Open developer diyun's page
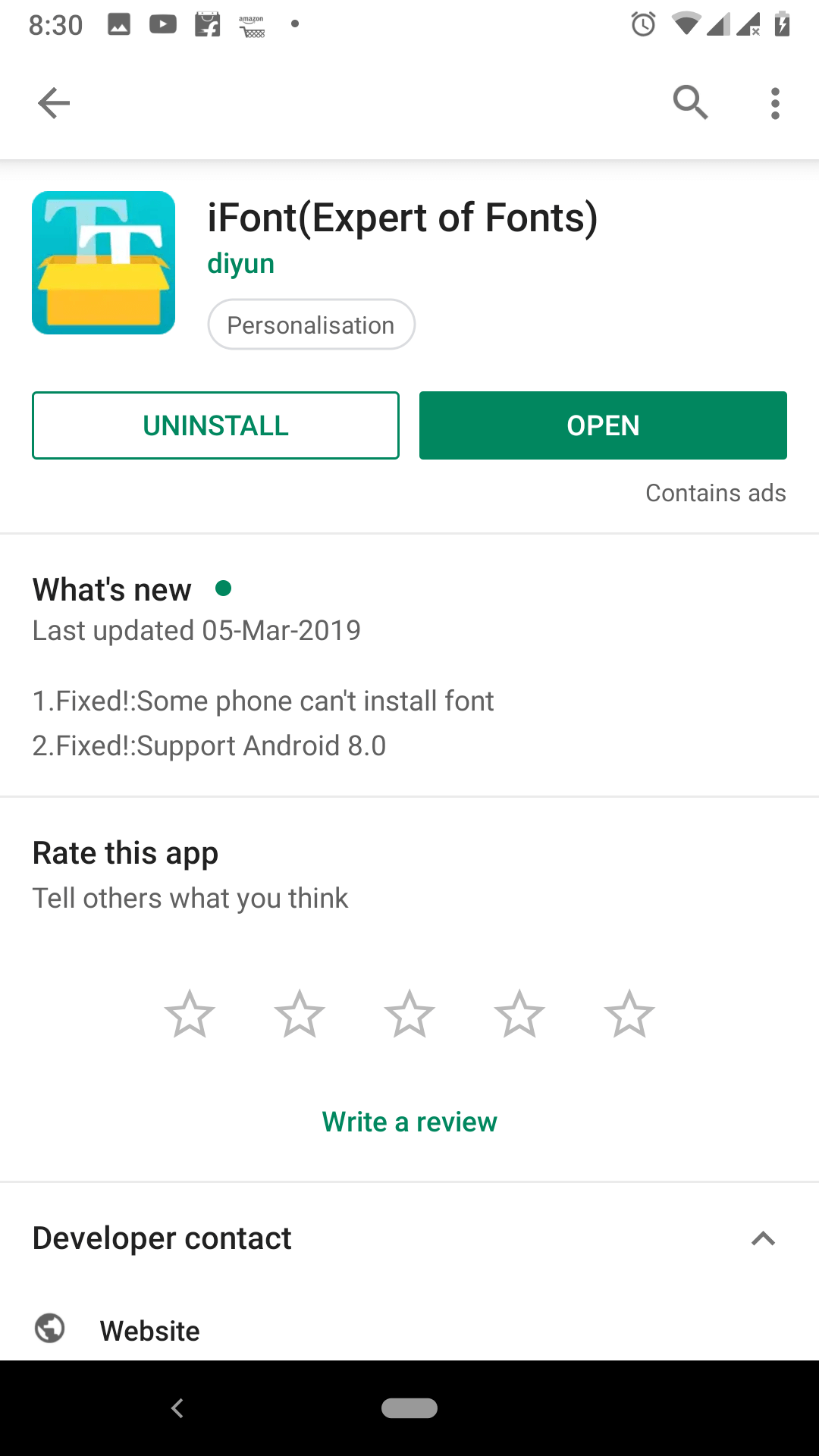 point(241,264)
